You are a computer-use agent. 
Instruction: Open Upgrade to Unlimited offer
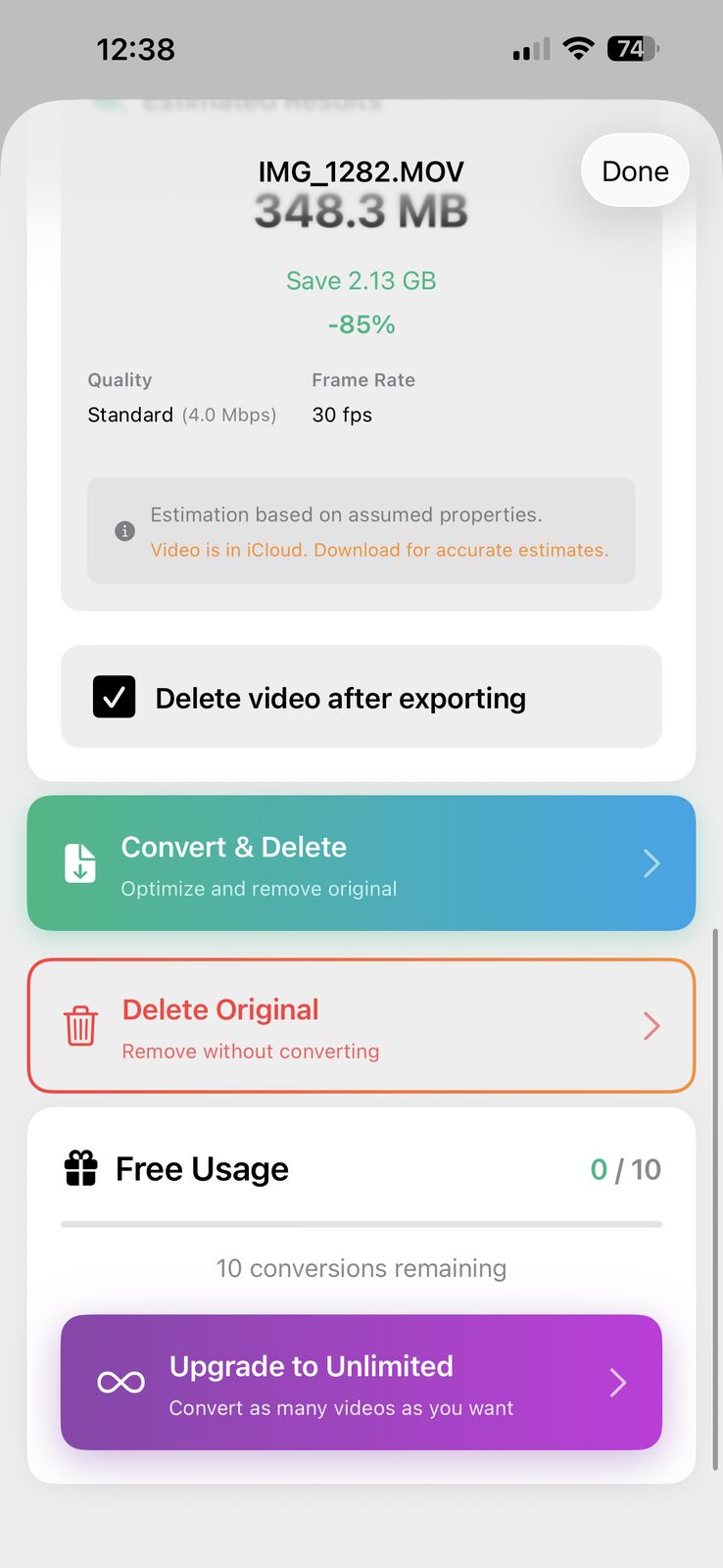click(x=361, y=1382)
